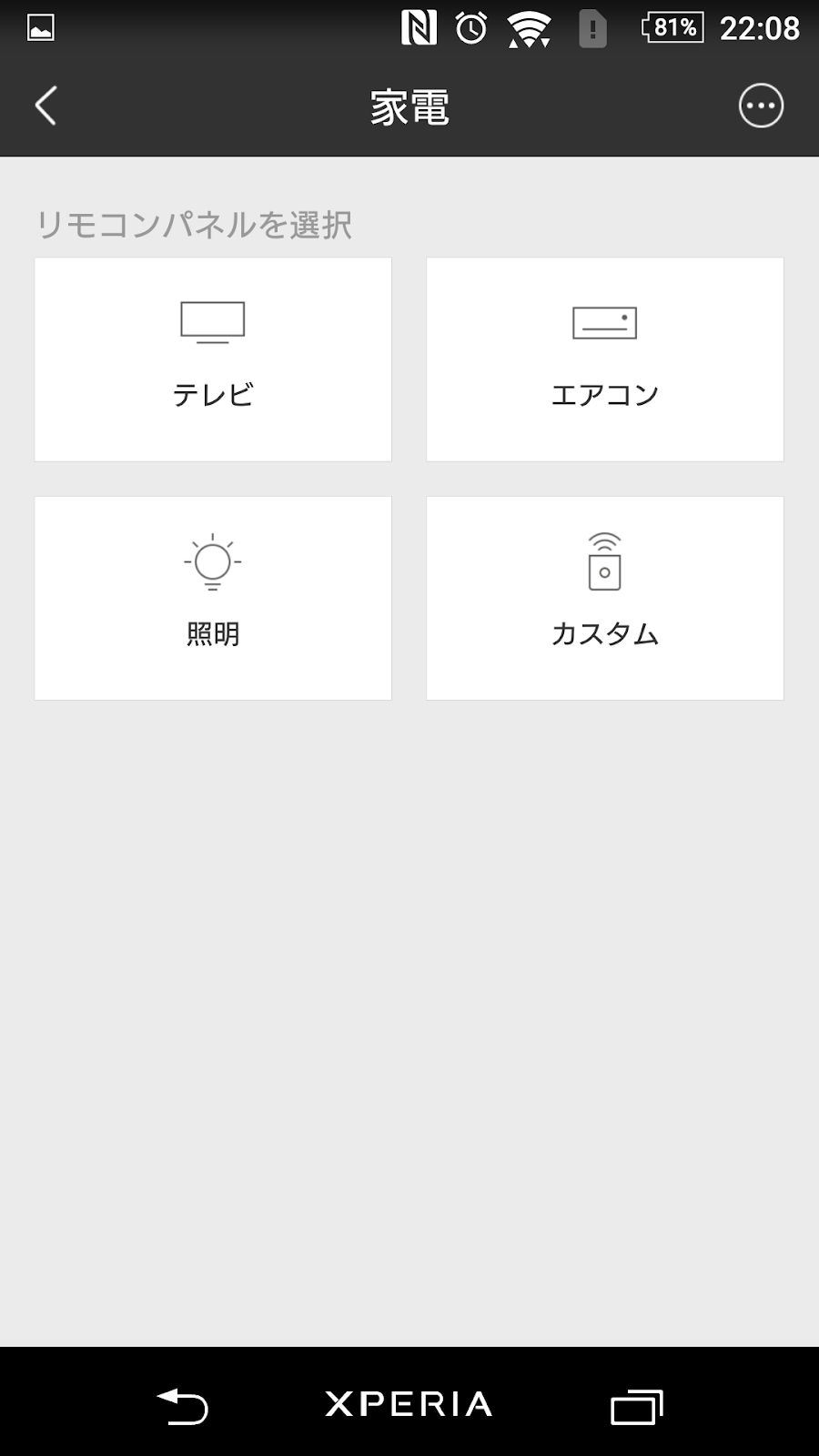Go back using the header arrow
Screen dimensions: 819x1456
[x=45, y=106]
